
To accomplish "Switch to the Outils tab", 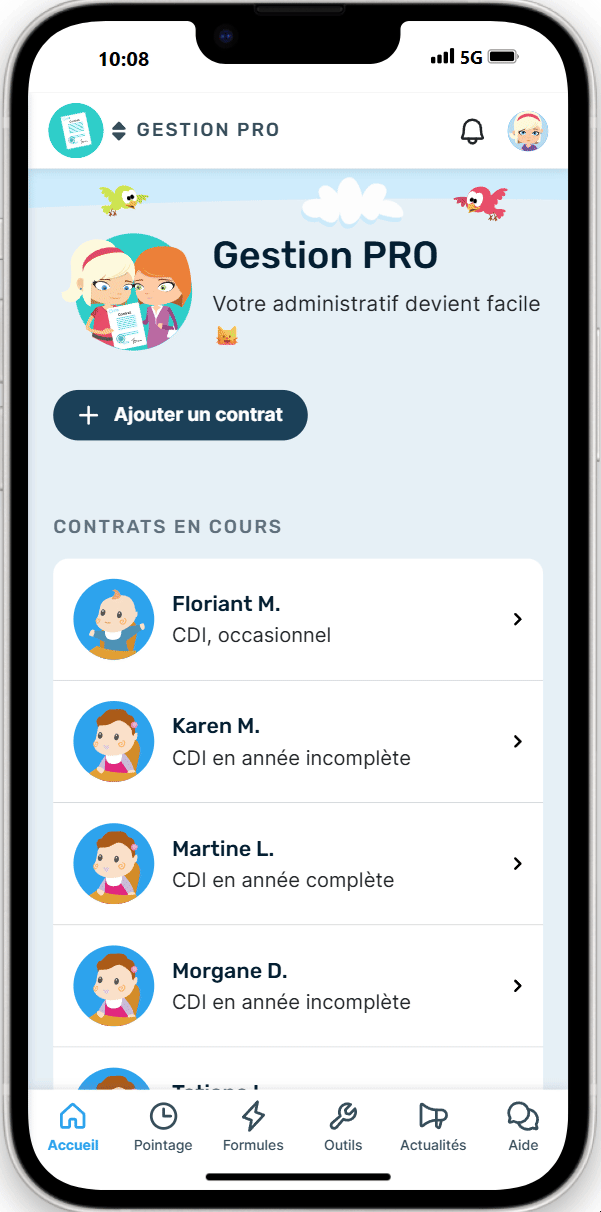I will pyautogui.click(x=343, y=1127).
